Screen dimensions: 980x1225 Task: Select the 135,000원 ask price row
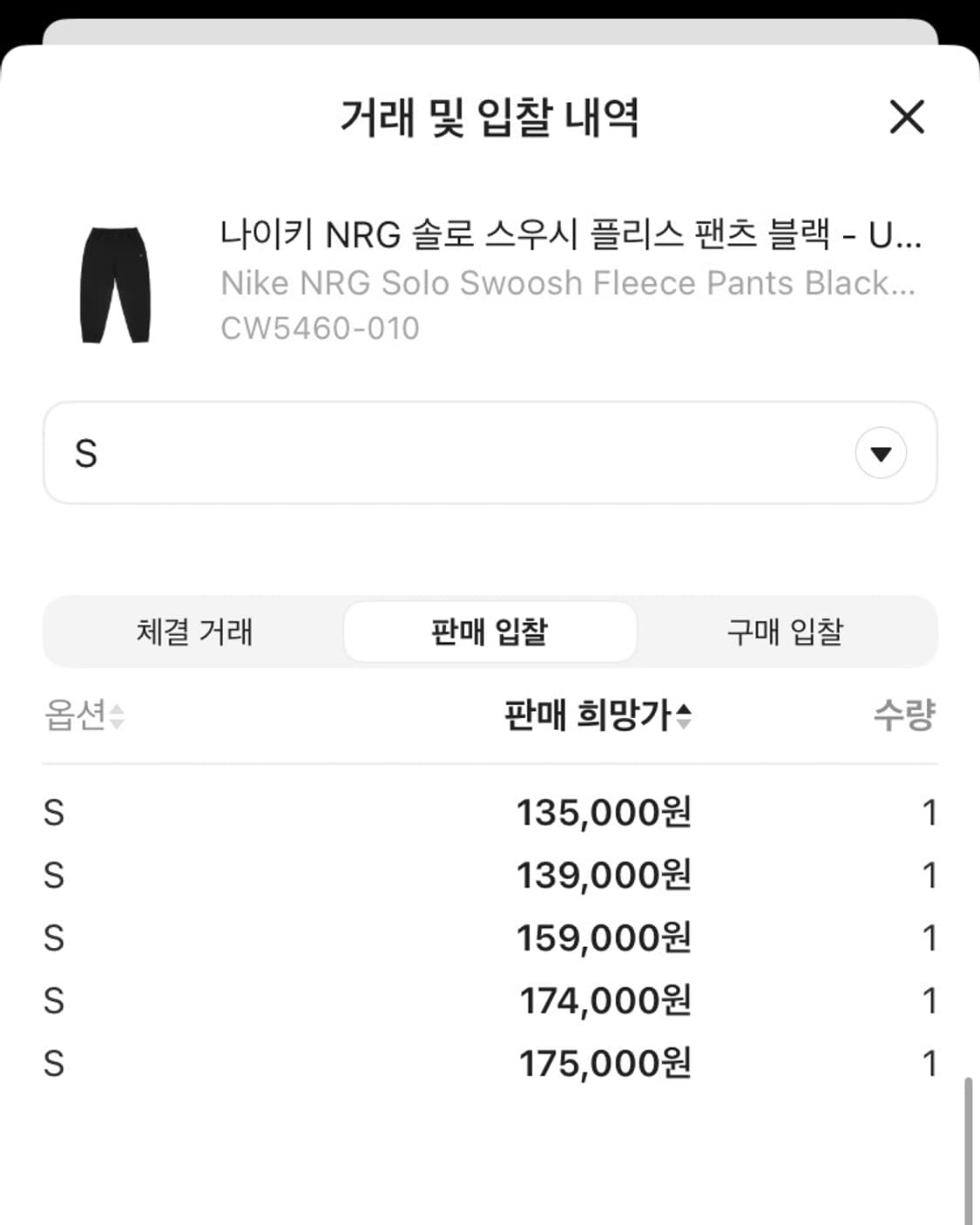click(605, 814)
